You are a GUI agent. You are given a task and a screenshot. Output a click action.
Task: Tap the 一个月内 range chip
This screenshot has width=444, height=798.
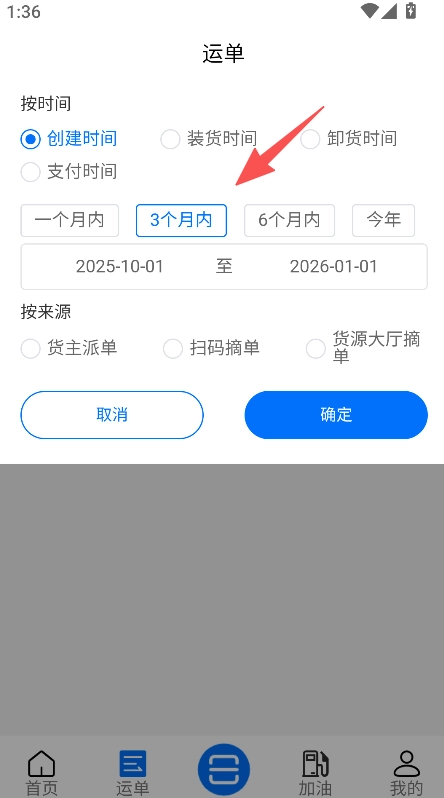click(70, 220)
